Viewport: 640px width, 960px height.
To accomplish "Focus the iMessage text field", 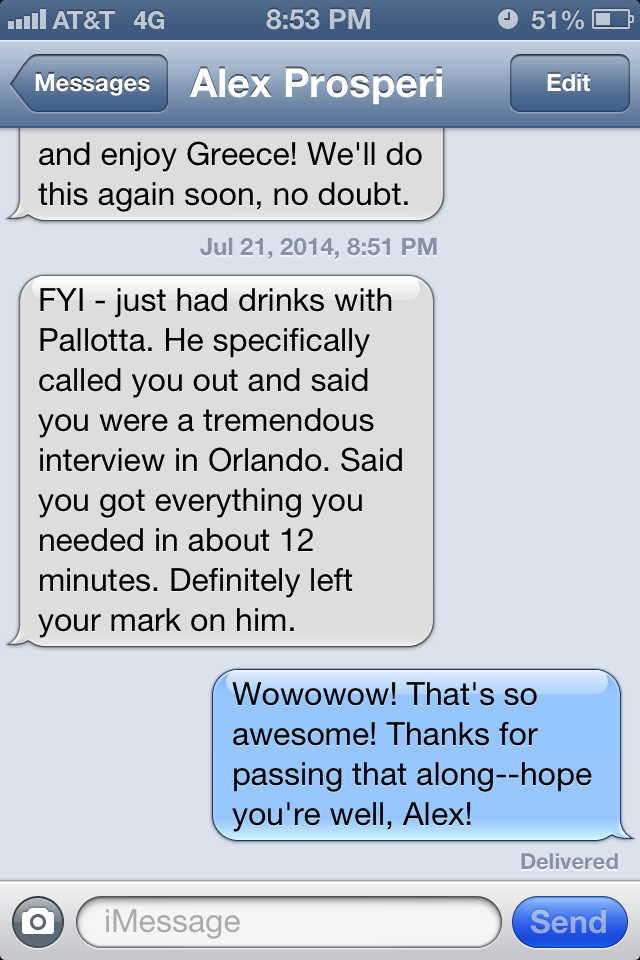I will [288, 921].
